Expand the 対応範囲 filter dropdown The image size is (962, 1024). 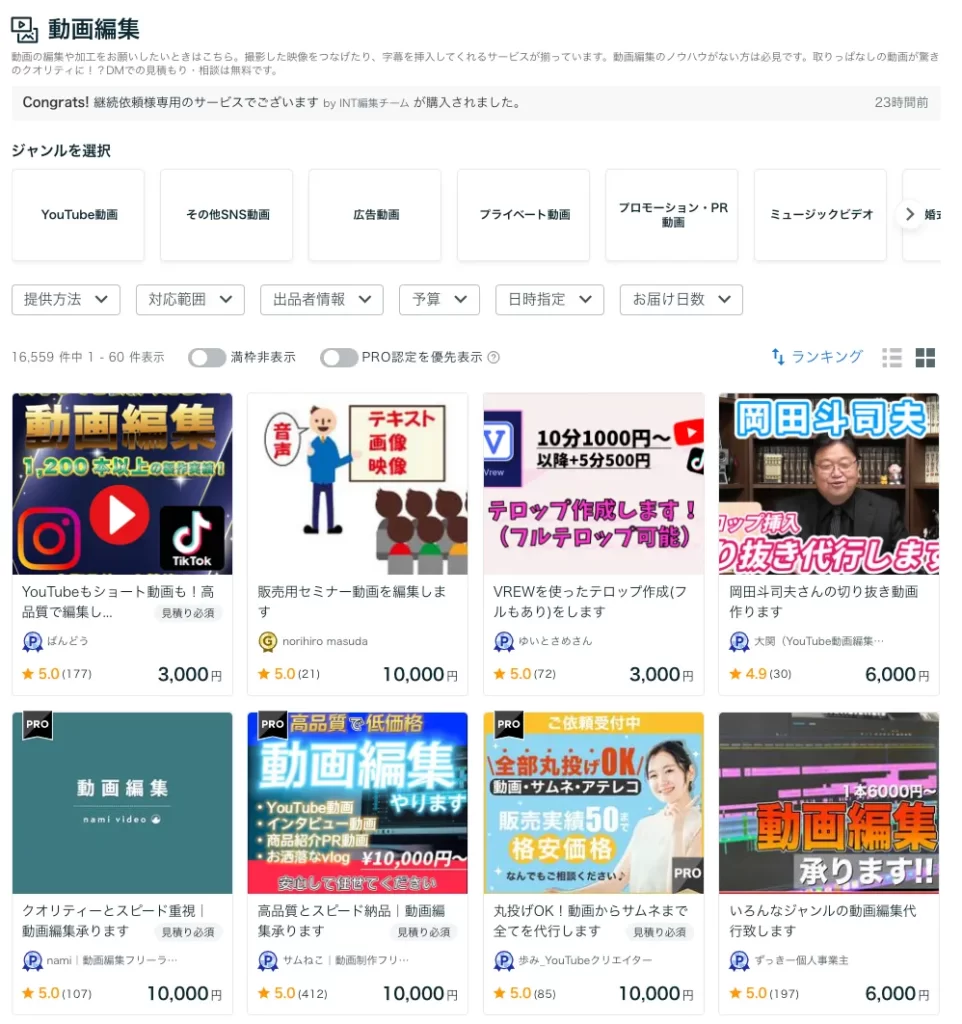tap(190, 299)
